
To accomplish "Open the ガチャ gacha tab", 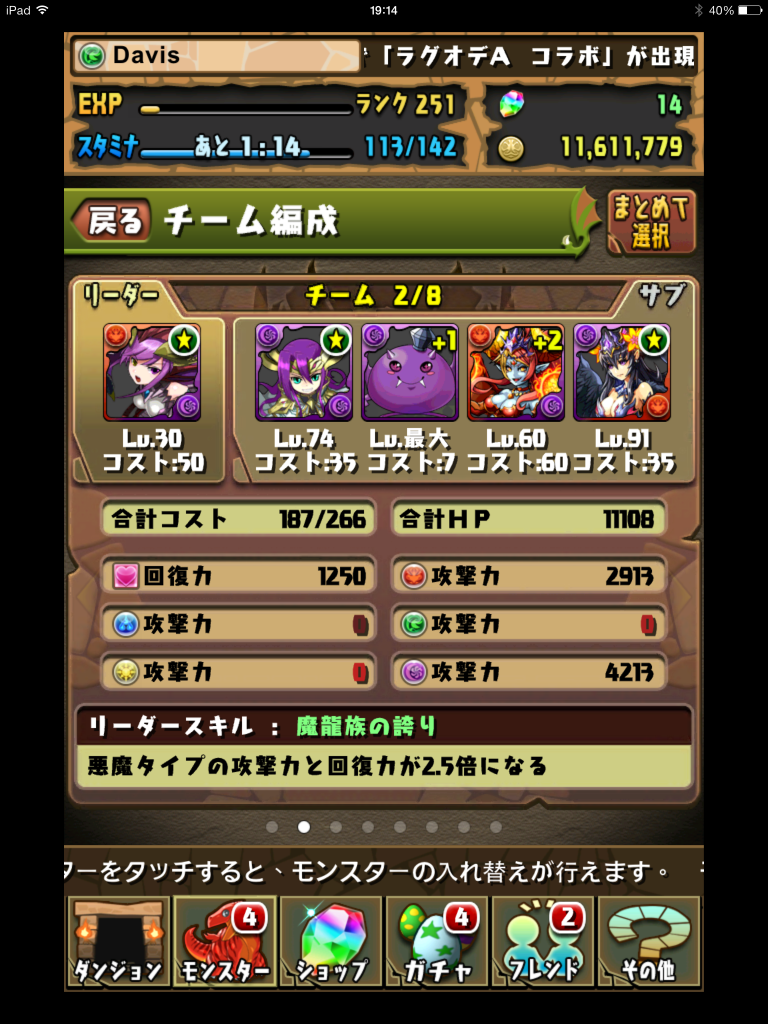I will [x=437, y=942].
